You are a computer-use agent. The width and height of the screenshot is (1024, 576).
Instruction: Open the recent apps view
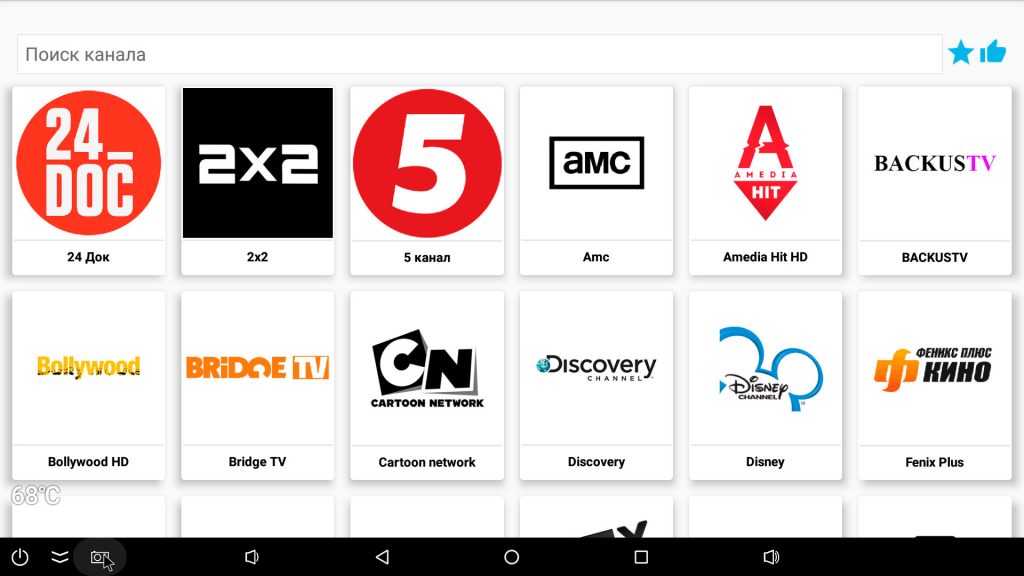tap(641, 557)
